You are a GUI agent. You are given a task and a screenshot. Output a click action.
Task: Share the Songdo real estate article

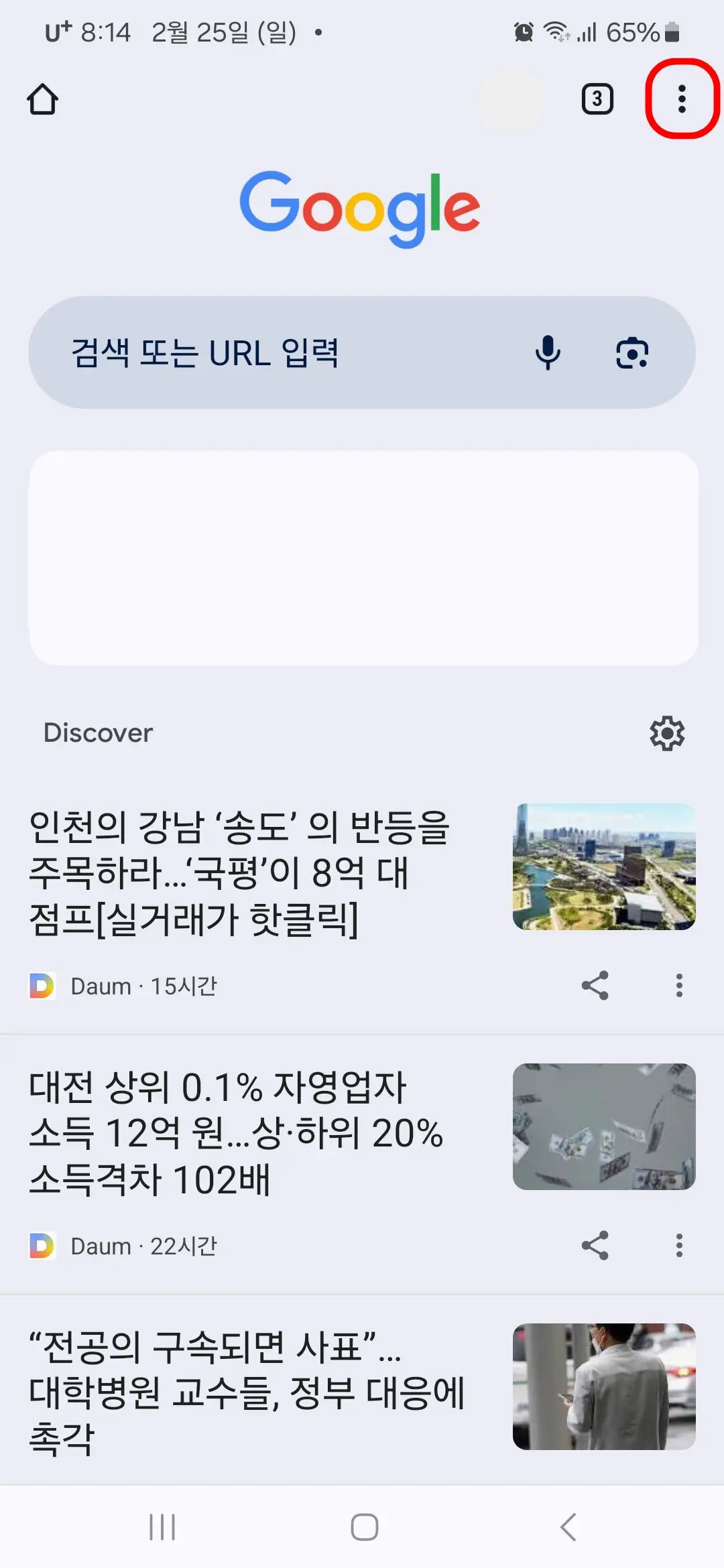tap(595, 985)
